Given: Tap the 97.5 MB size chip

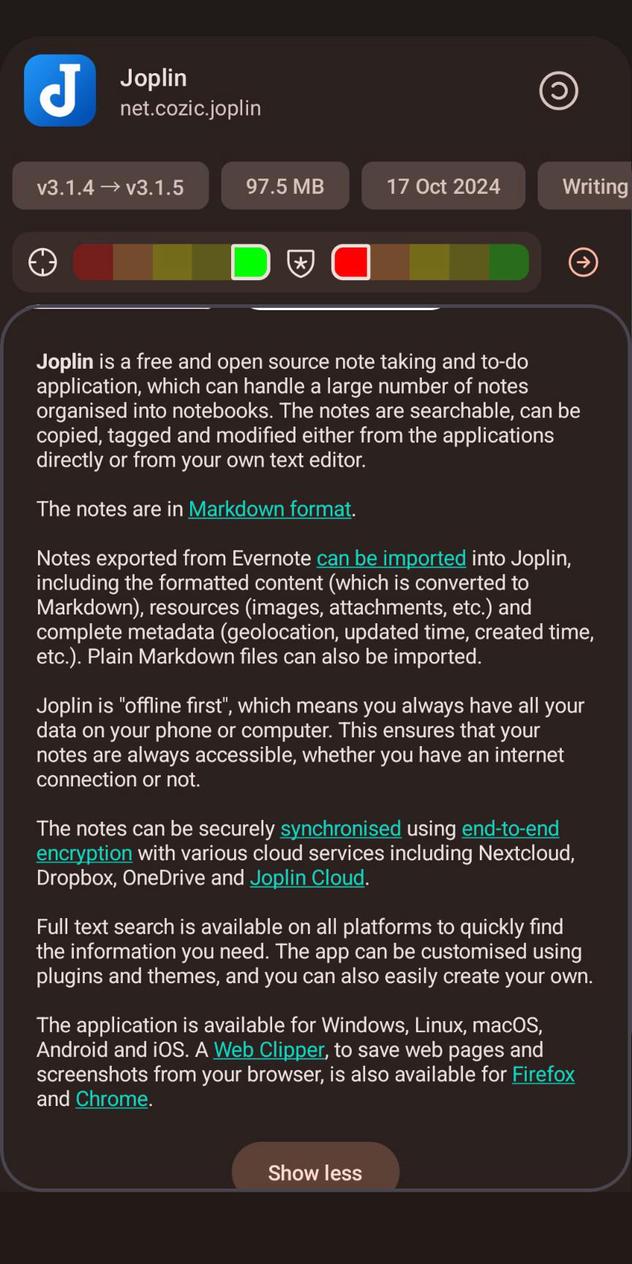Looking at the screenshot, I should point(285,186).
